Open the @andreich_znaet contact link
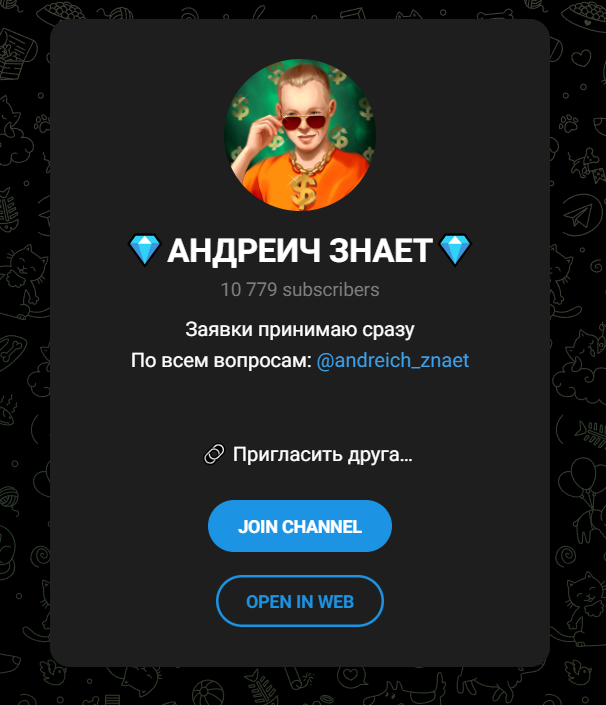The height and width of the screenshot is (705, 606). [x=392, y=360]
